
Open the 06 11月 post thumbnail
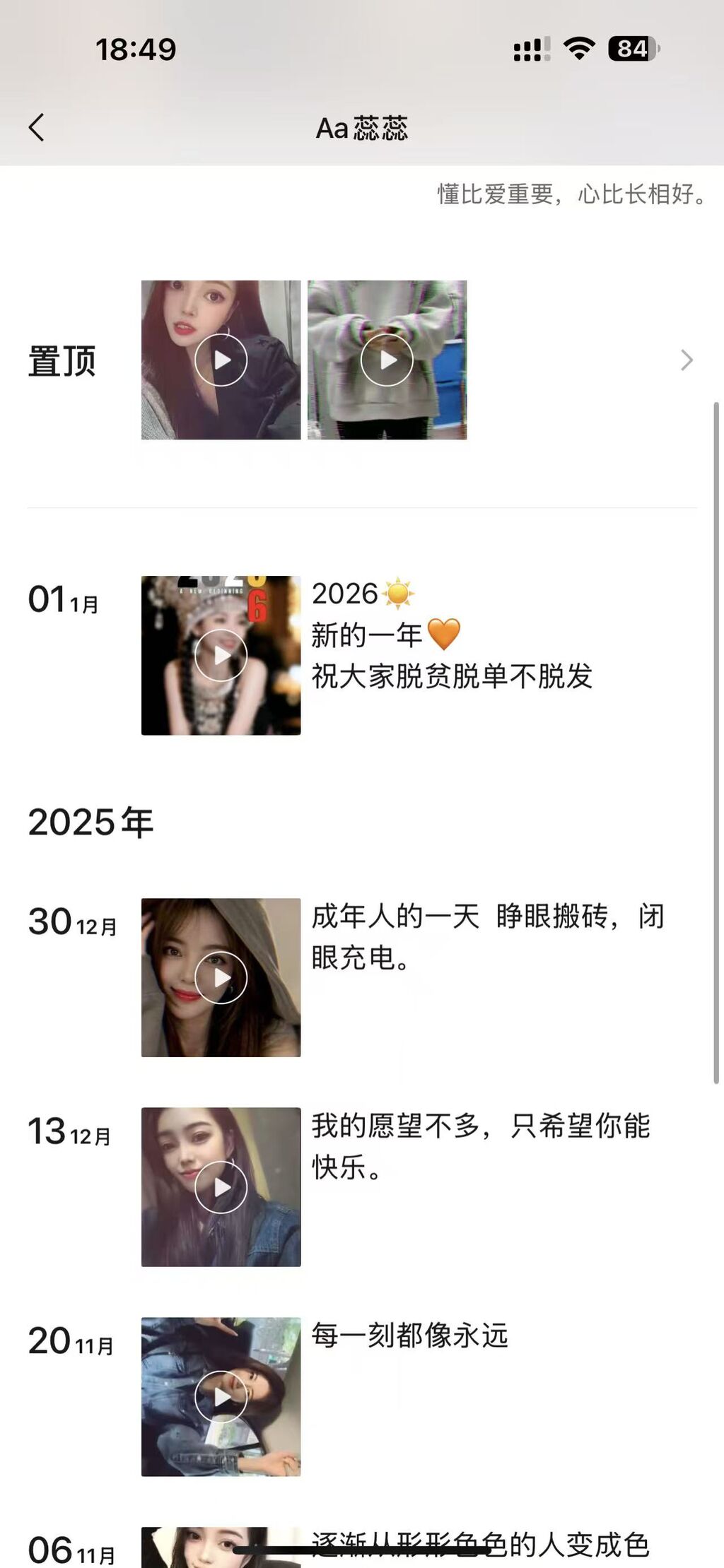221,1549
